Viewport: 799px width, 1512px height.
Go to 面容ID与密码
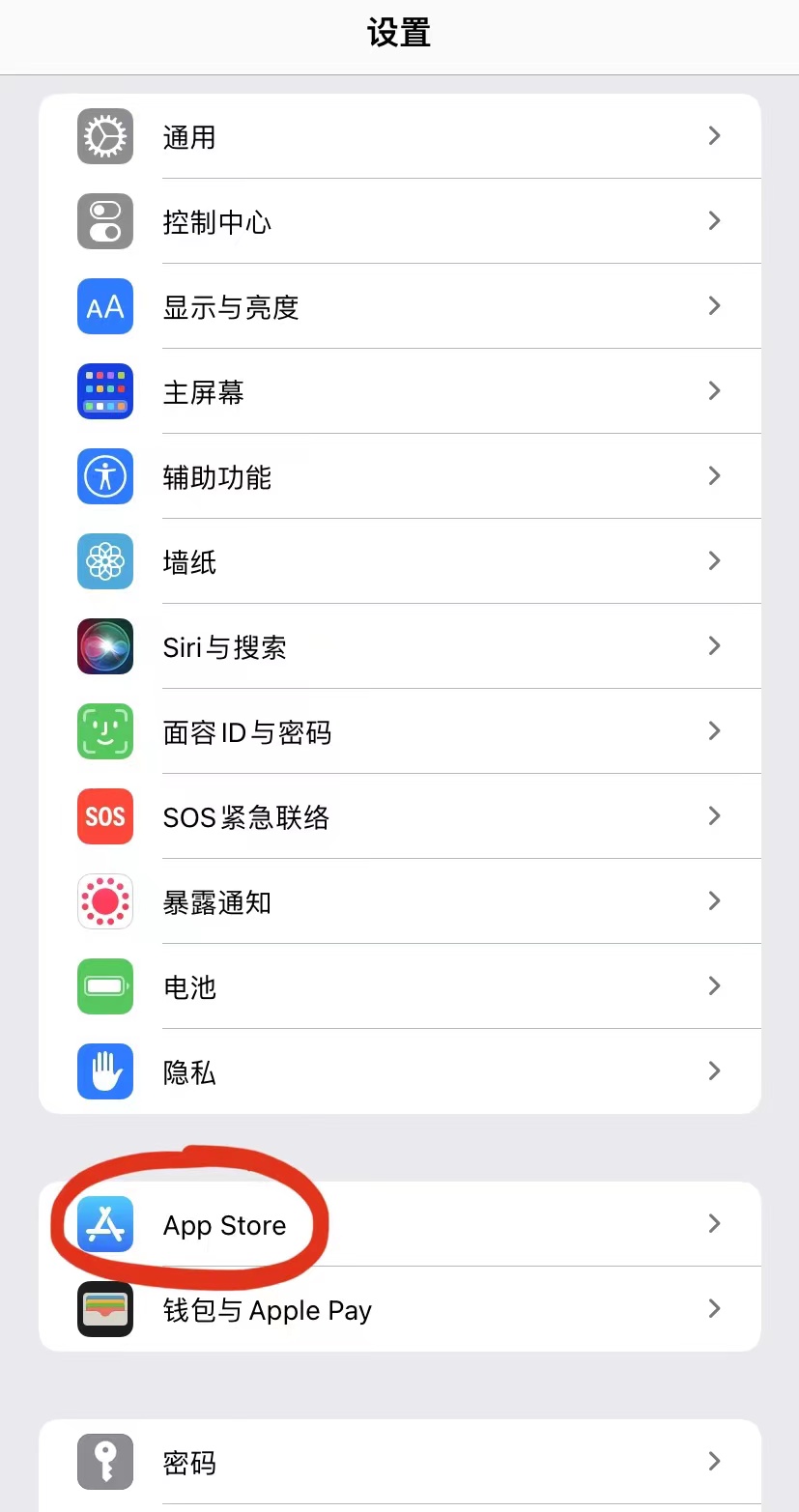399,732
